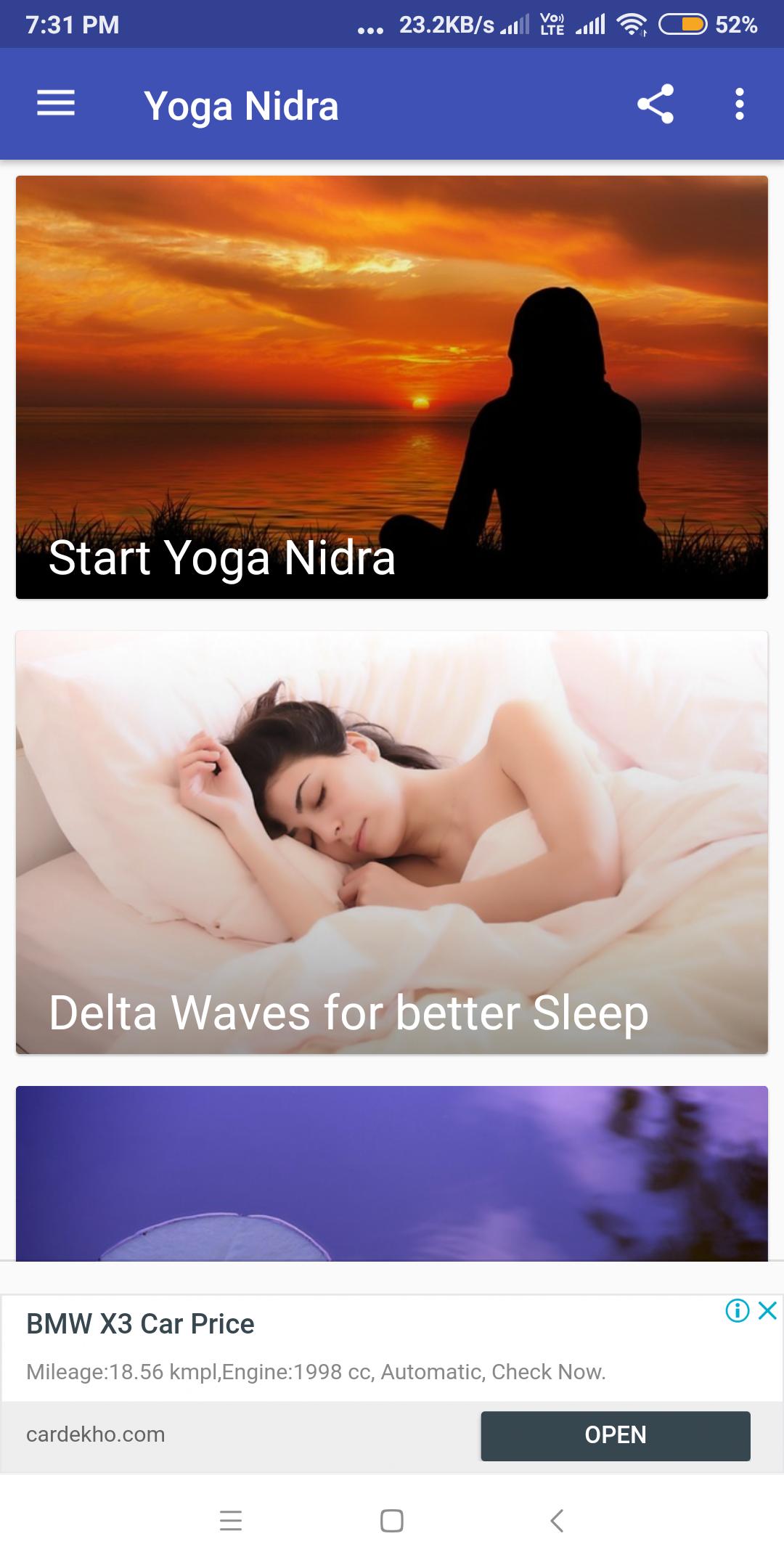Tap the Wi-Fi status icon
The width and height of the screenshot is (784, 1568).
(x=631, y=24)
